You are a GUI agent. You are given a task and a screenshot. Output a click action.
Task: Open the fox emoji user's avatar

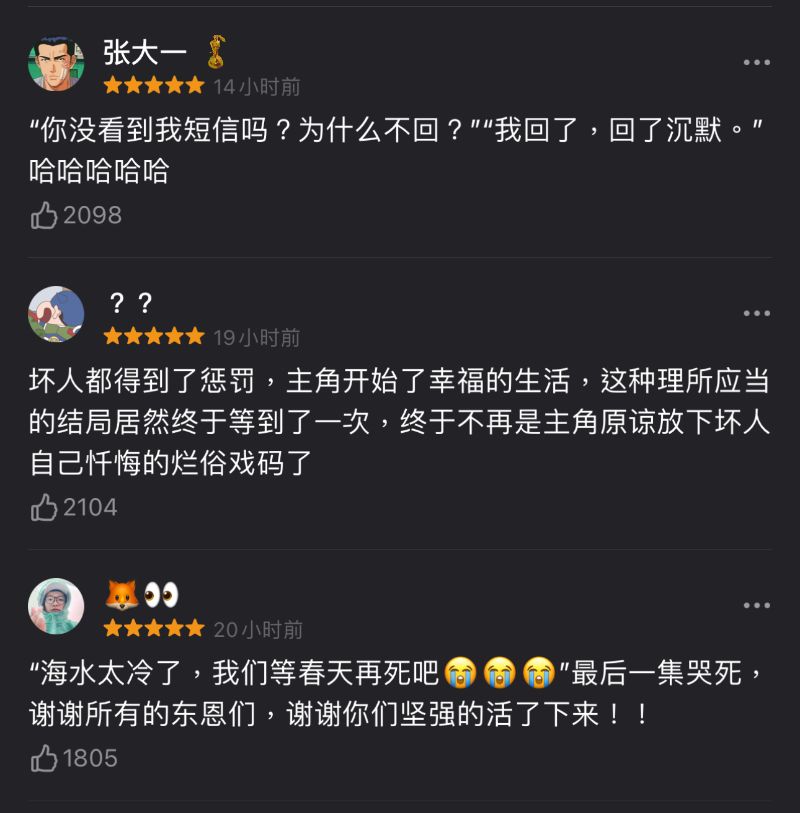point(56,606)
